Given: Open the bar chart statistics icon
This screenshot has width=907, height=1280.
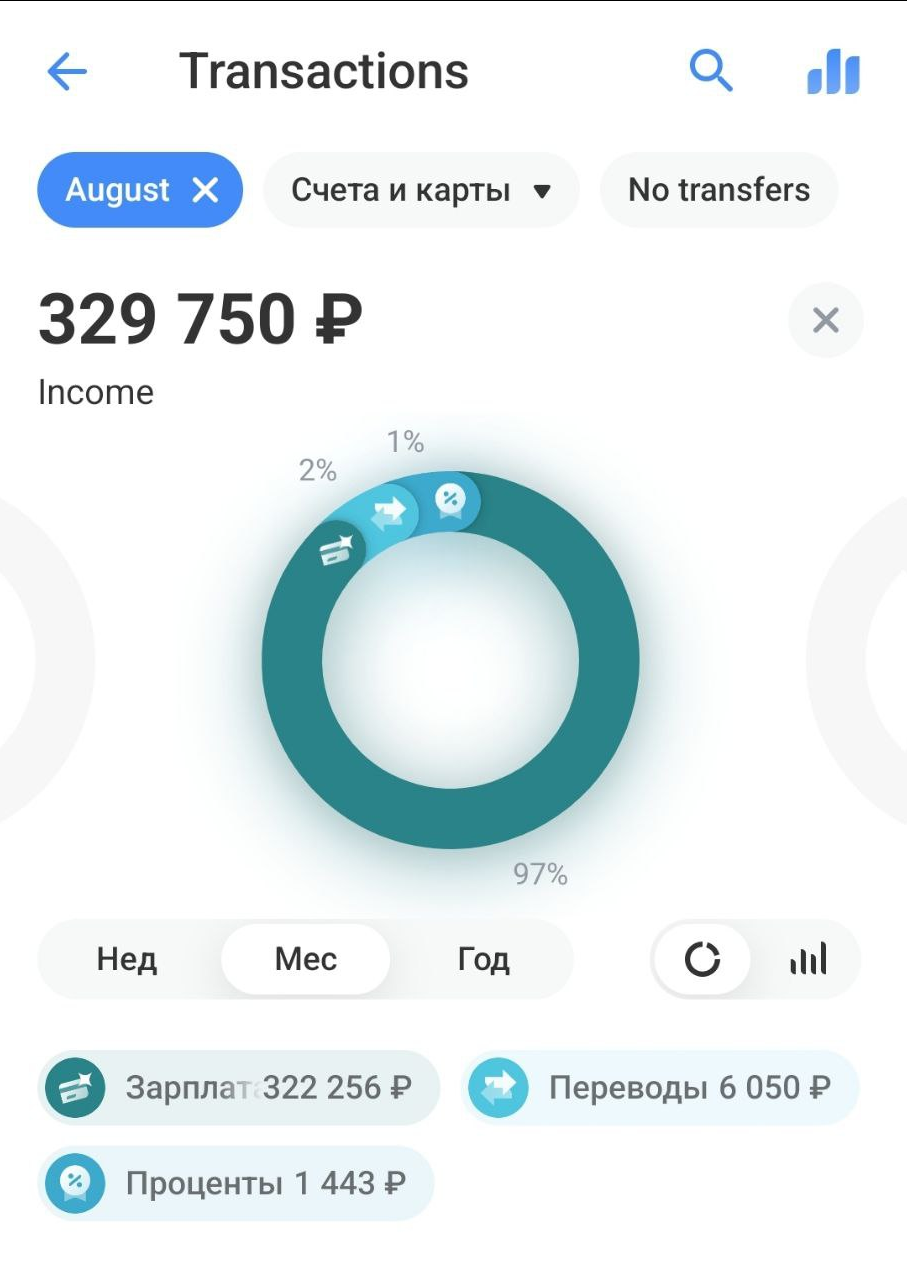Looking at the screenshot, I should pyautogui.click(x=834, y=72).
